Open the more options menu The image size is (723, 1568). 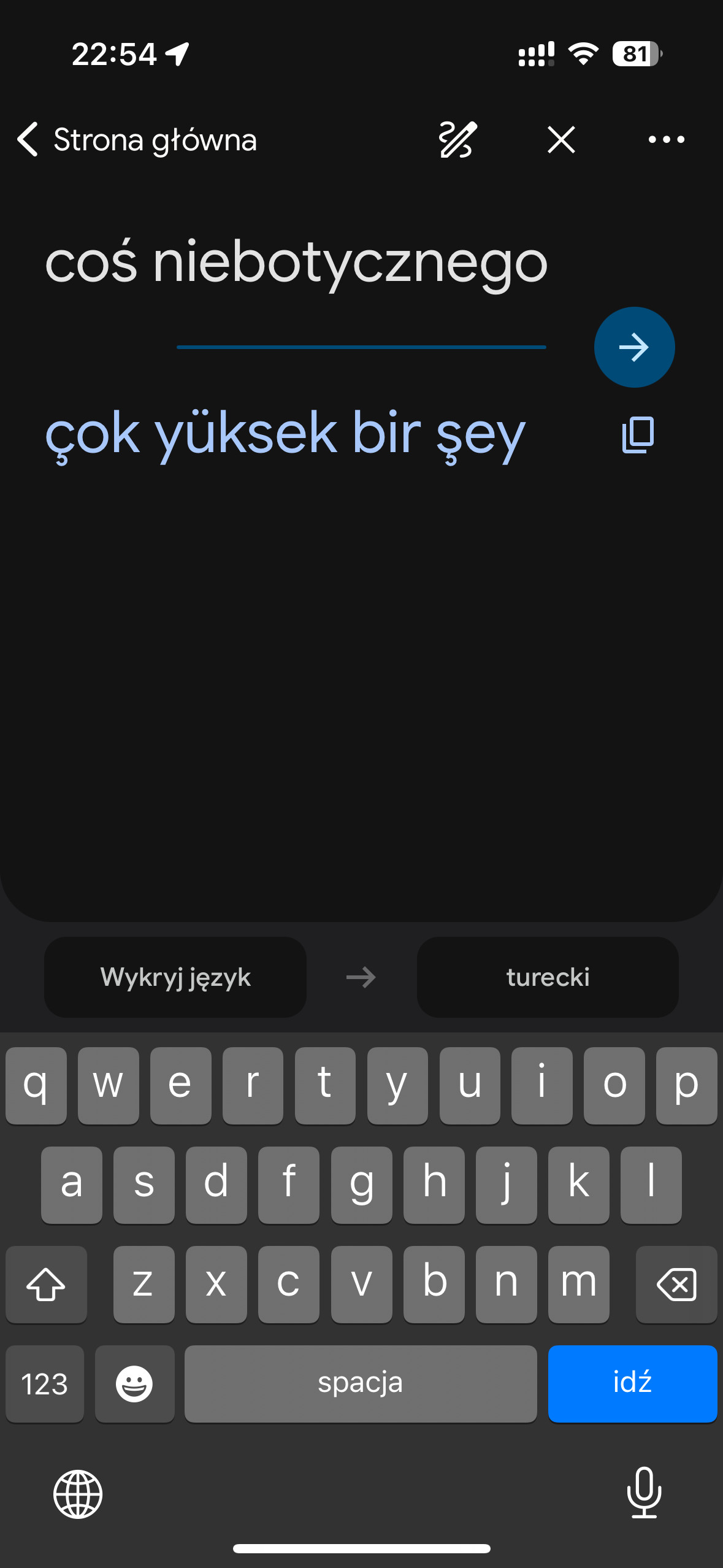(666, 140)
